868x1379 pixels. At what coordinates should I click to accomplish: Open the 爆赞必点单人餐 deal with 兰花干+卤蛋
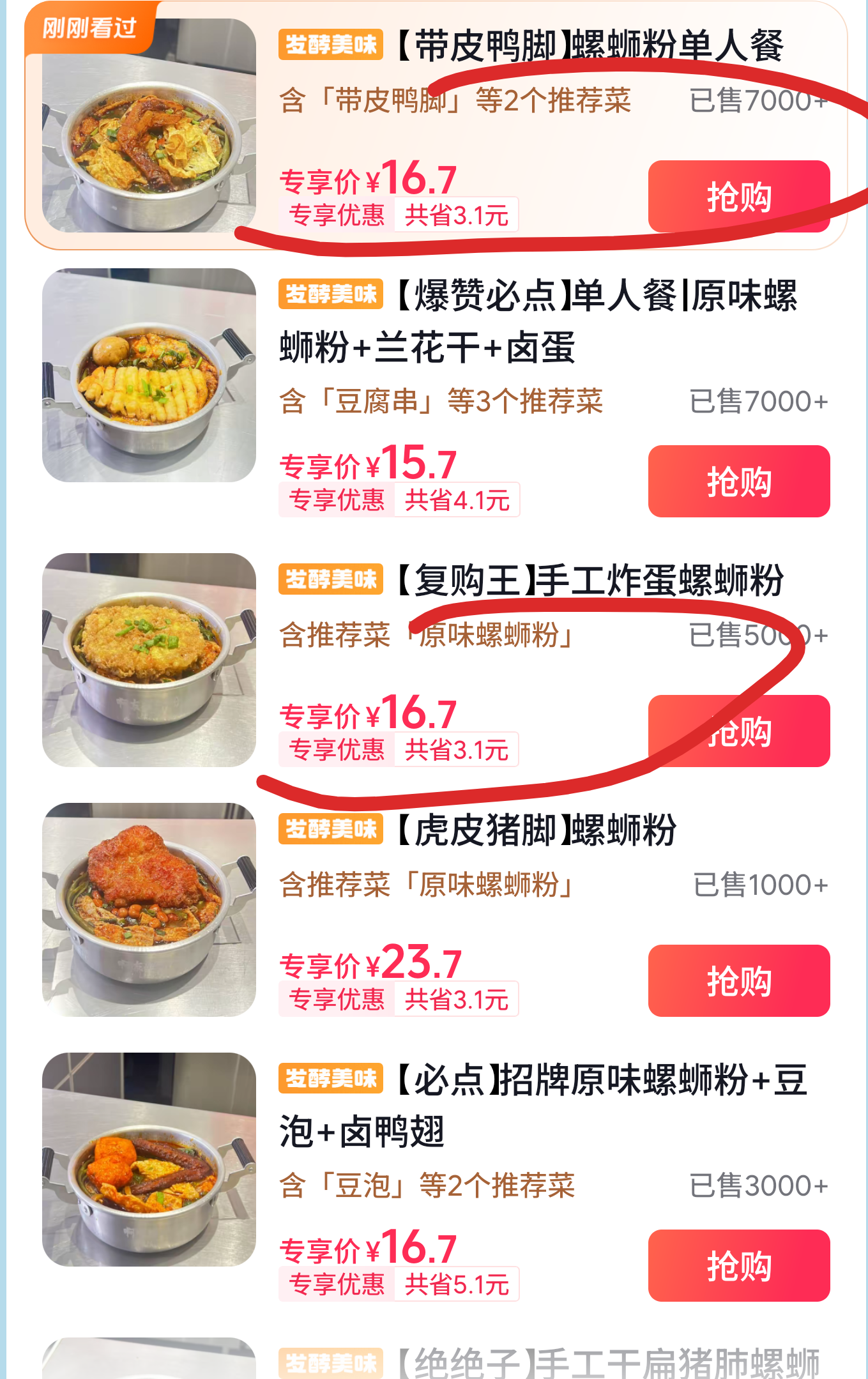[x=436, y=392]
